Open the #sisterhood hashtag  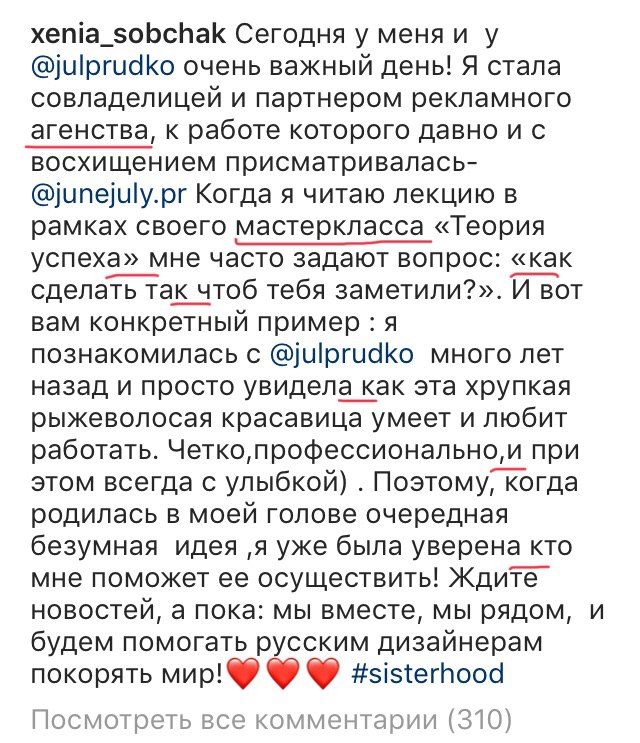click(428, 673)
